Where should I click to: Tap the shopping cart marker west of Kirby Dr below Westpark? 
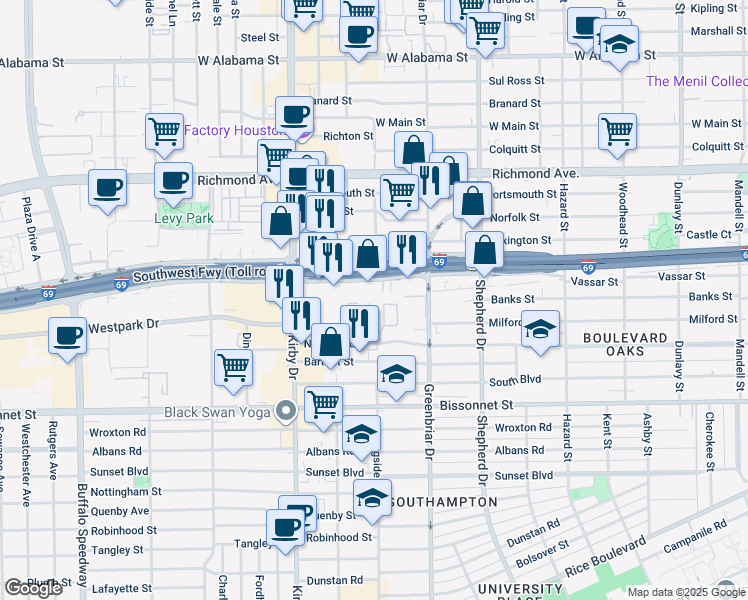pyautogui.click(x=233, y=372)
